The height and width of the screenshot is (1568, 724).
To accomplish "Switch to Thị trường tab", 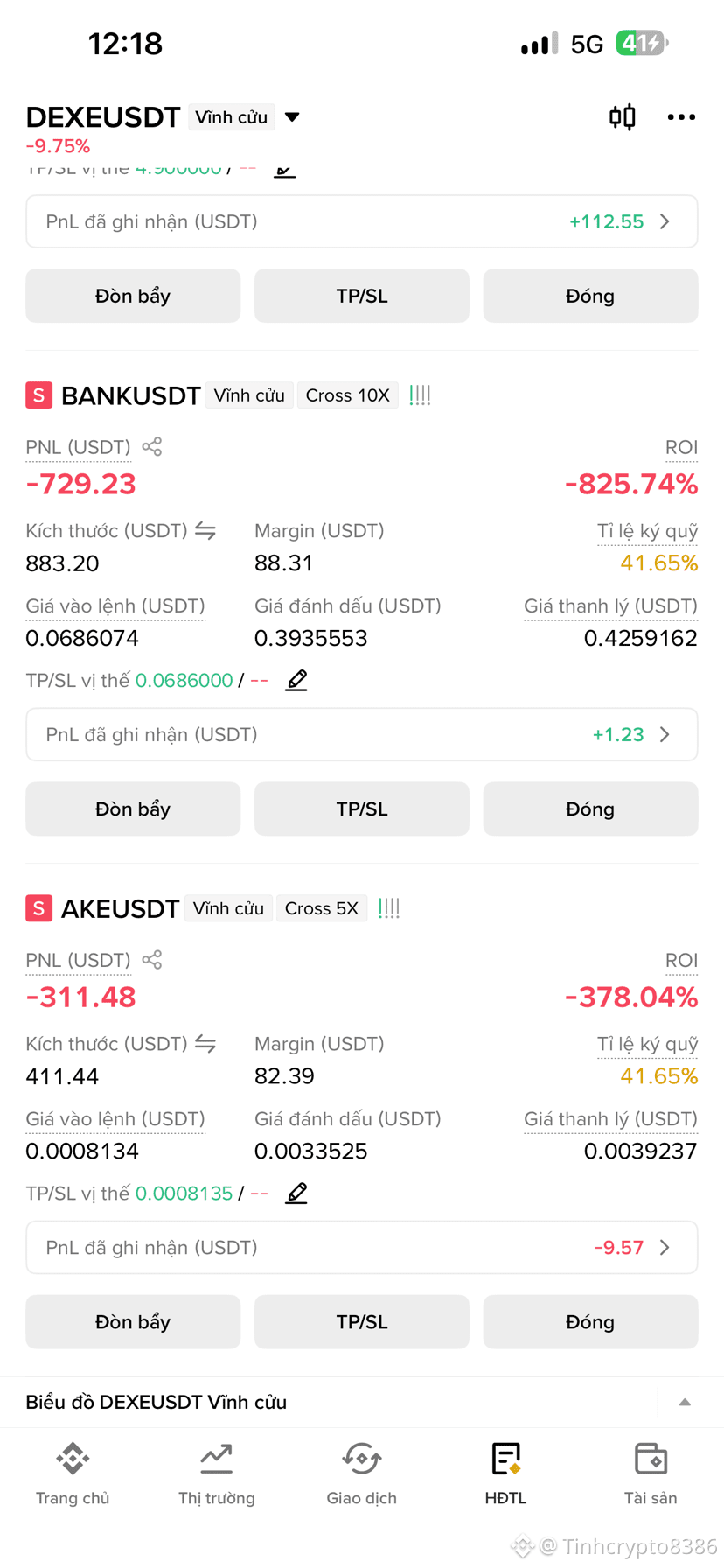I will (x=217, y=1474).
